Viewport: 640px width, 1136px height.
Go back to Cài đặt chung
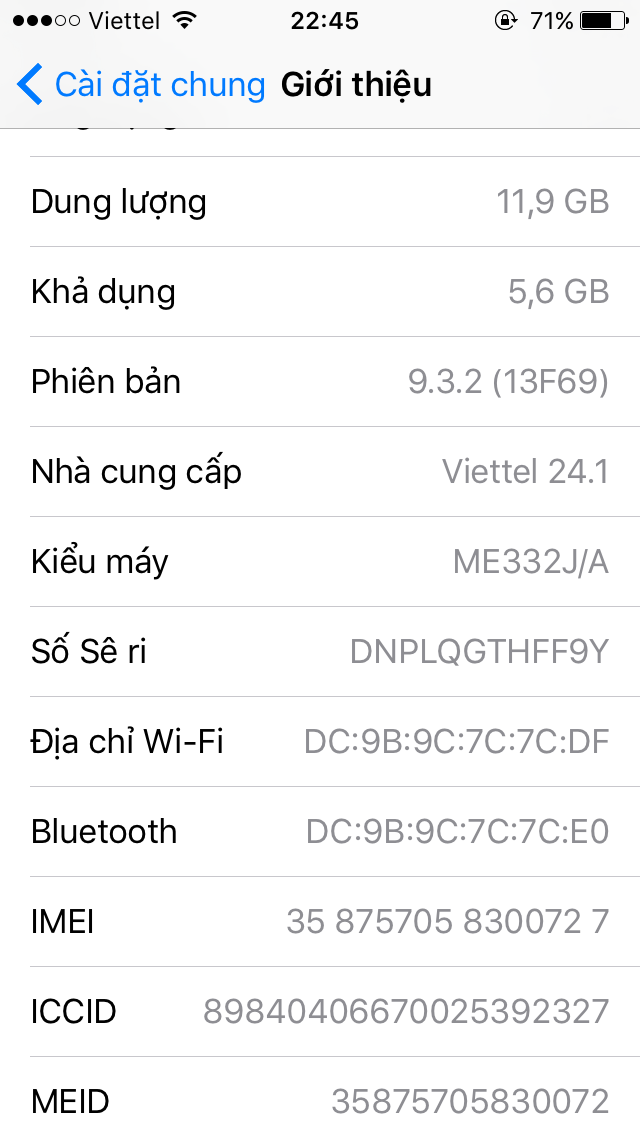pyautogui.click(x=141, y=84)
